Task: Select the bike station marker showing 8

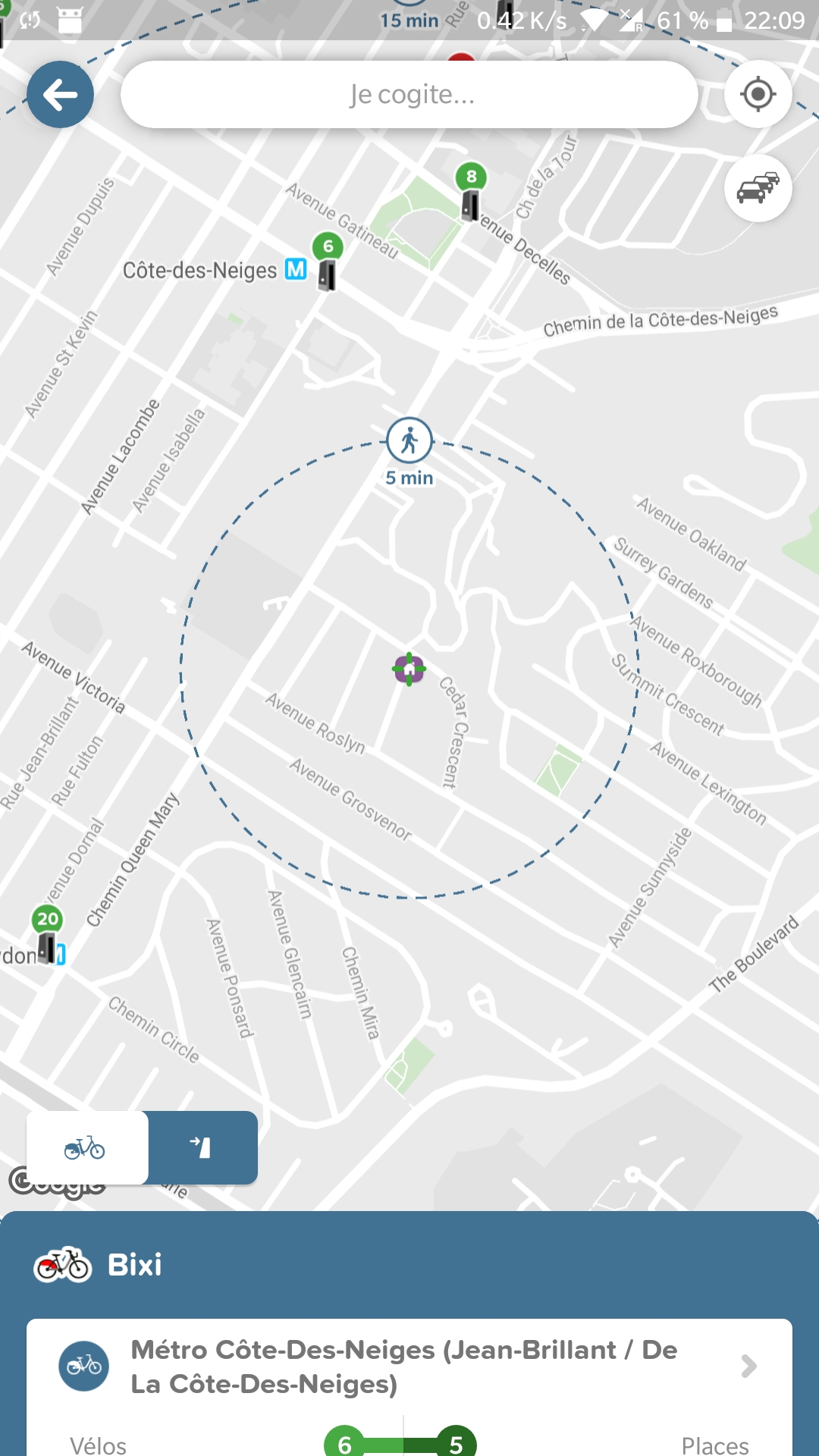Action: (471, 191)
